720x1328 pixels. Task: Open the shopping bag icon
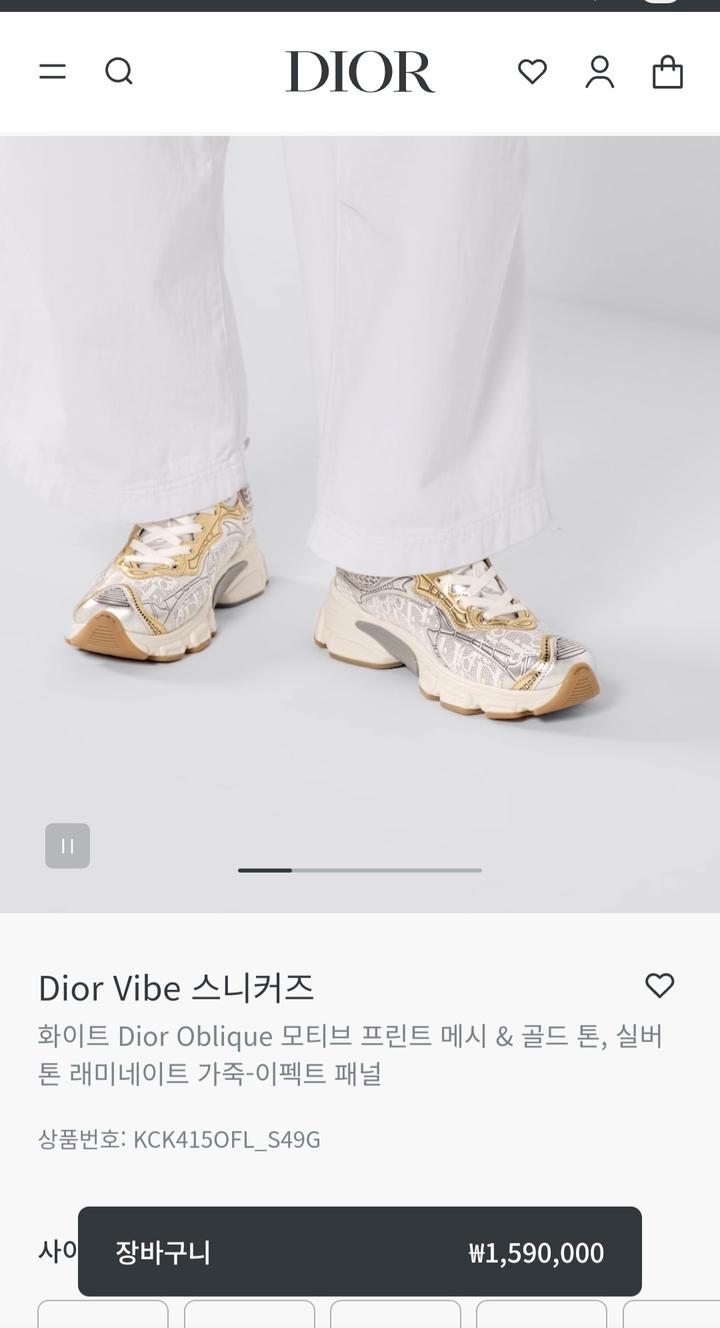(x=667, y=72)
